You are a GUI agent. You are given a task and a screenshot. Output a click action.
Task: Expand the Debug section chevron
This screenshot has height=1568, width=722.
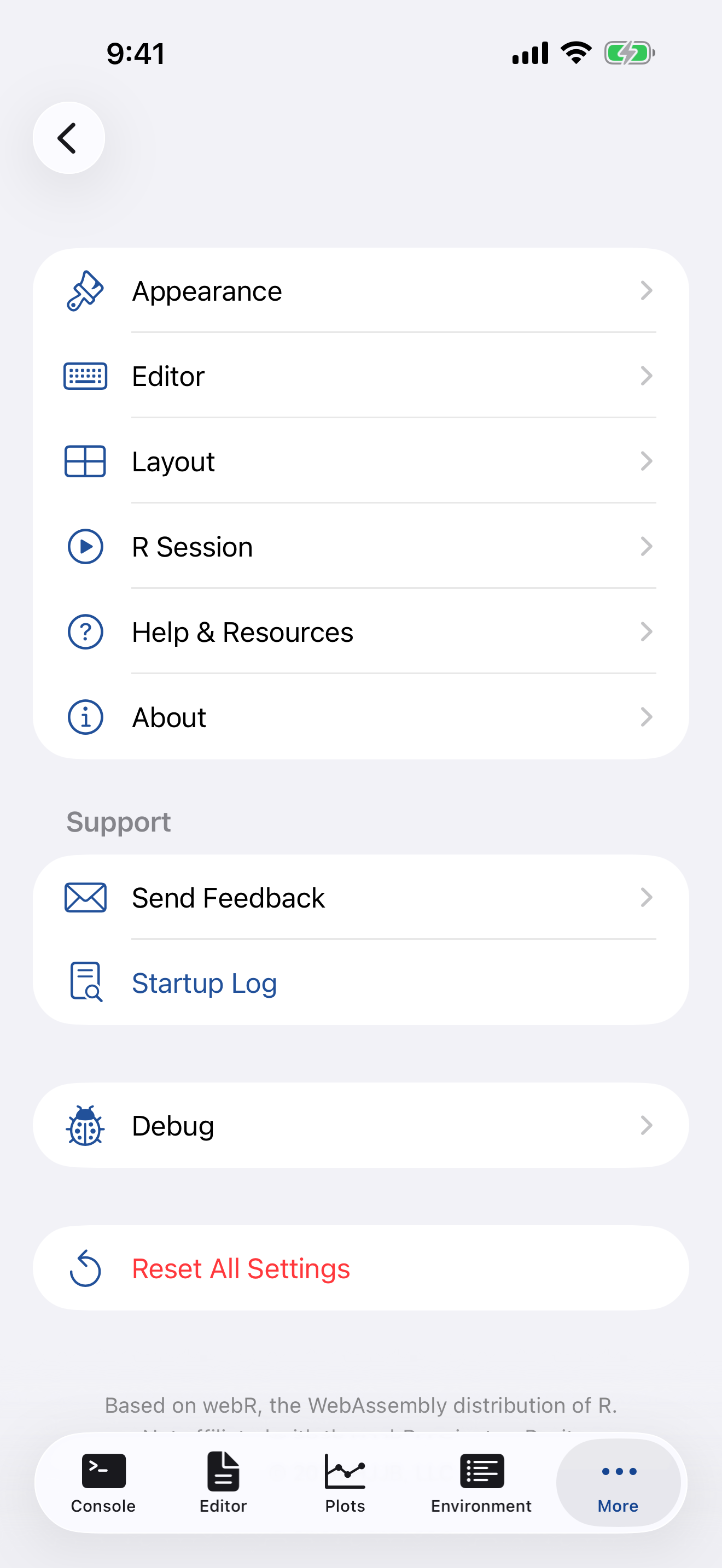[647, 1125]
